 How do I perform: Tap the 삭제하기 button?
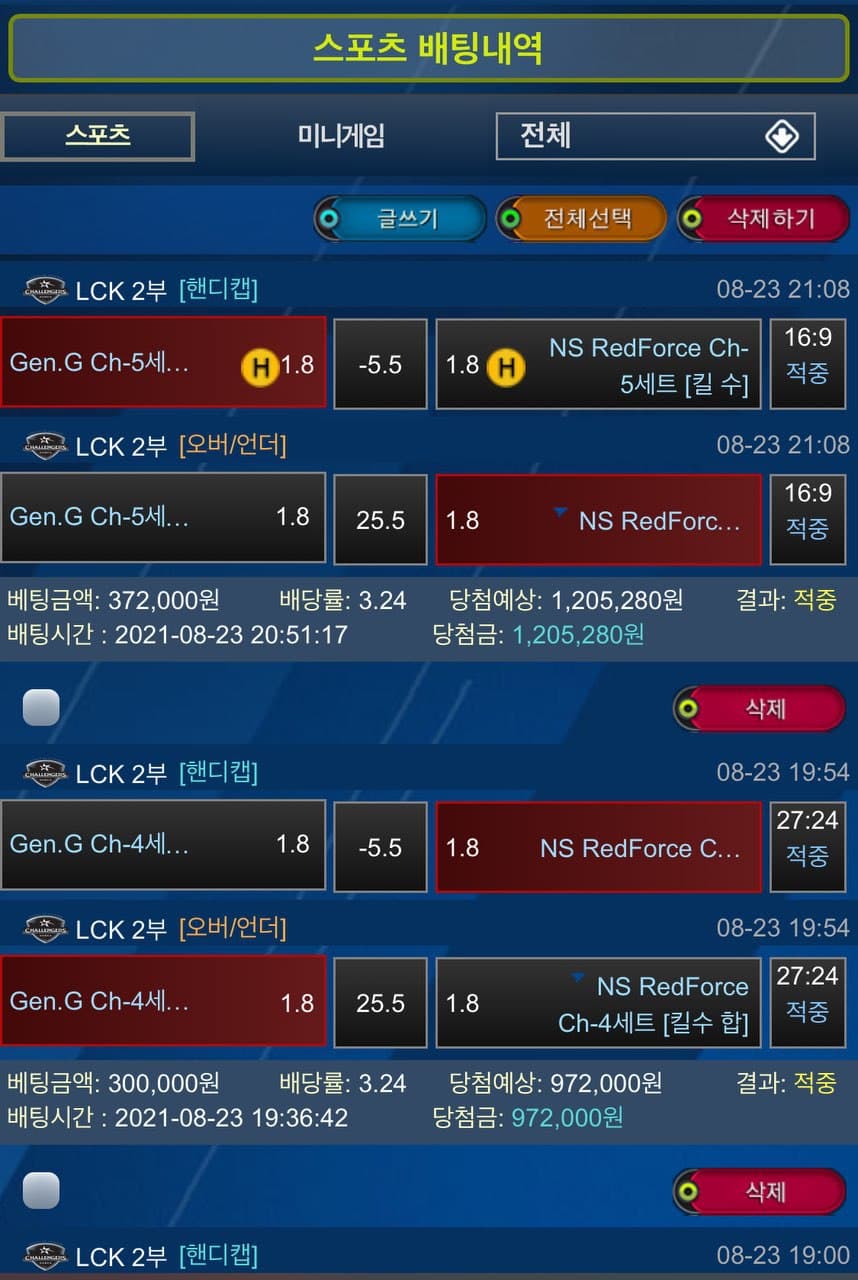point(764,218)
